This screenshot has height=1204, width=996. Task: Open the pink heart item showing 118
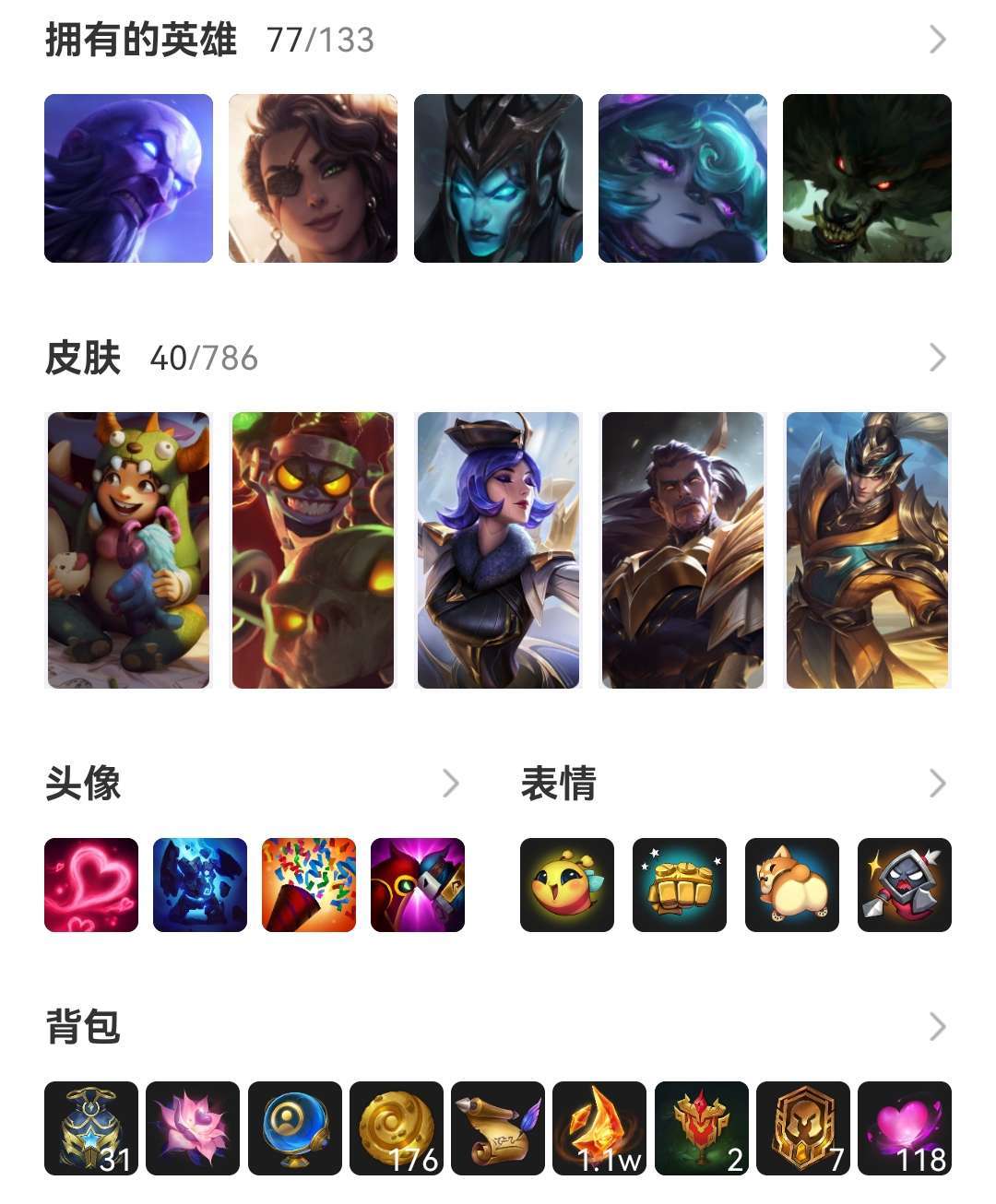[904, 1128]
